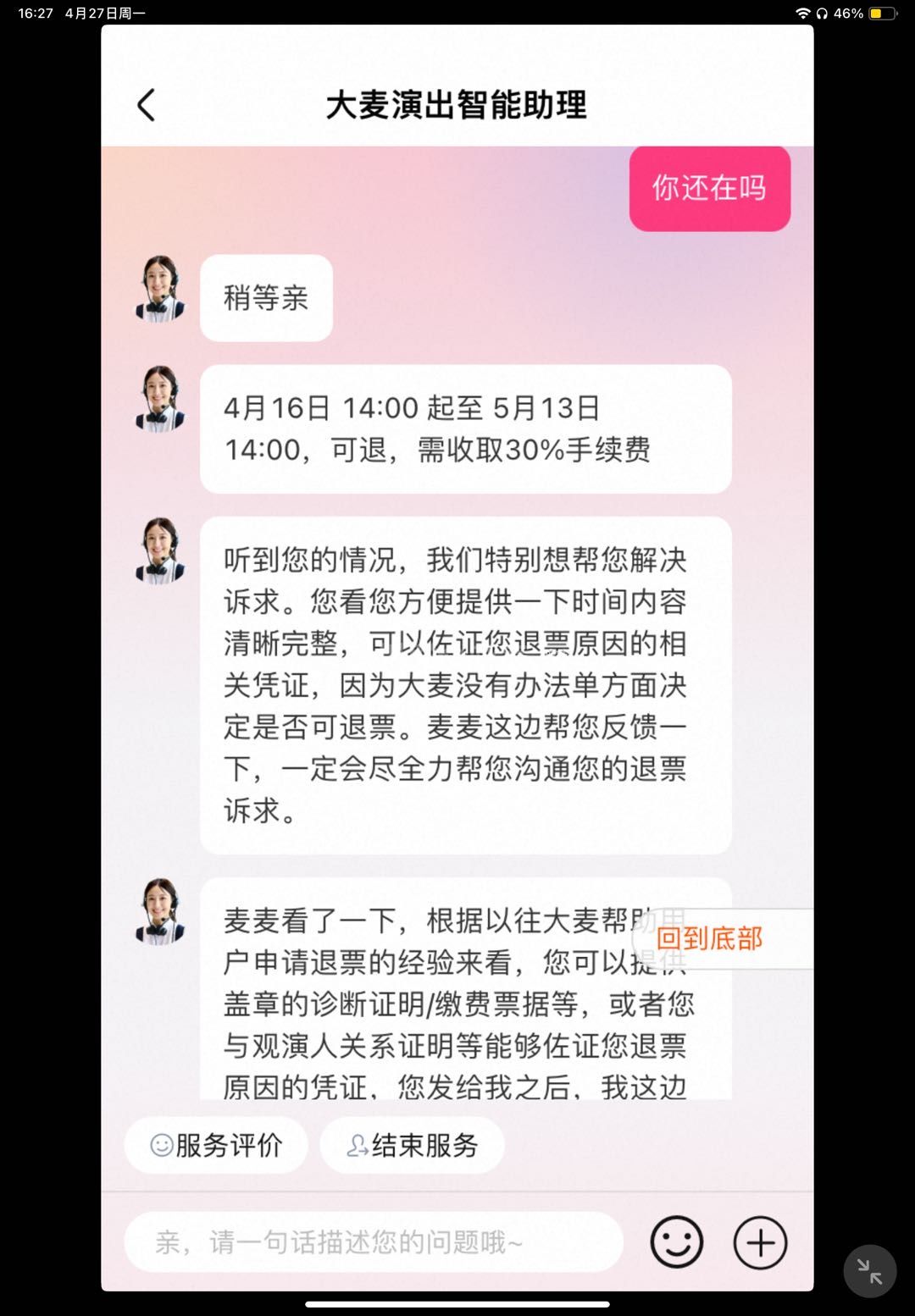Open the plus attachment menu
Screen dimensions: 915x1316
click(760, 1242)
